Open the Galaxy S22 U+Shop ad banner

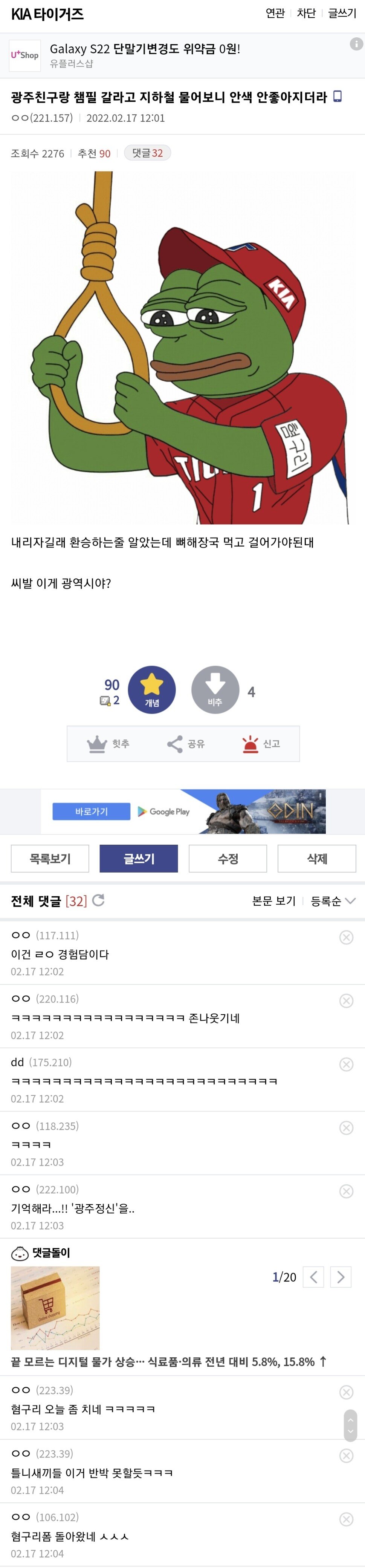coord(145,55)
